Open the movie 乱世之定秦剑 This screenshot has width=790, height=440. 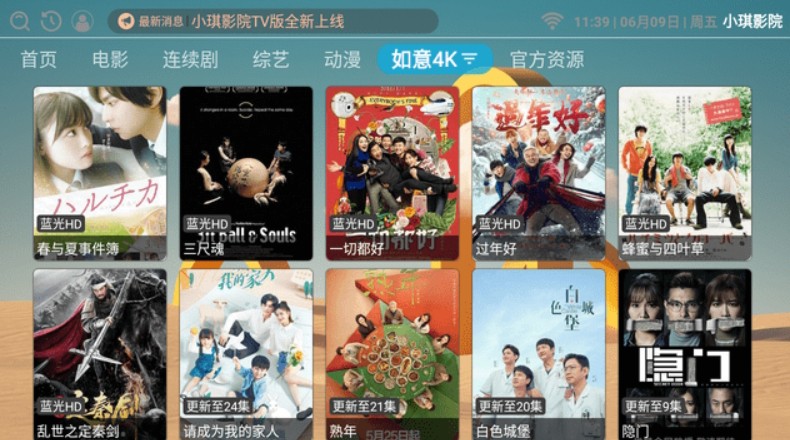click(x=100, y=352)
